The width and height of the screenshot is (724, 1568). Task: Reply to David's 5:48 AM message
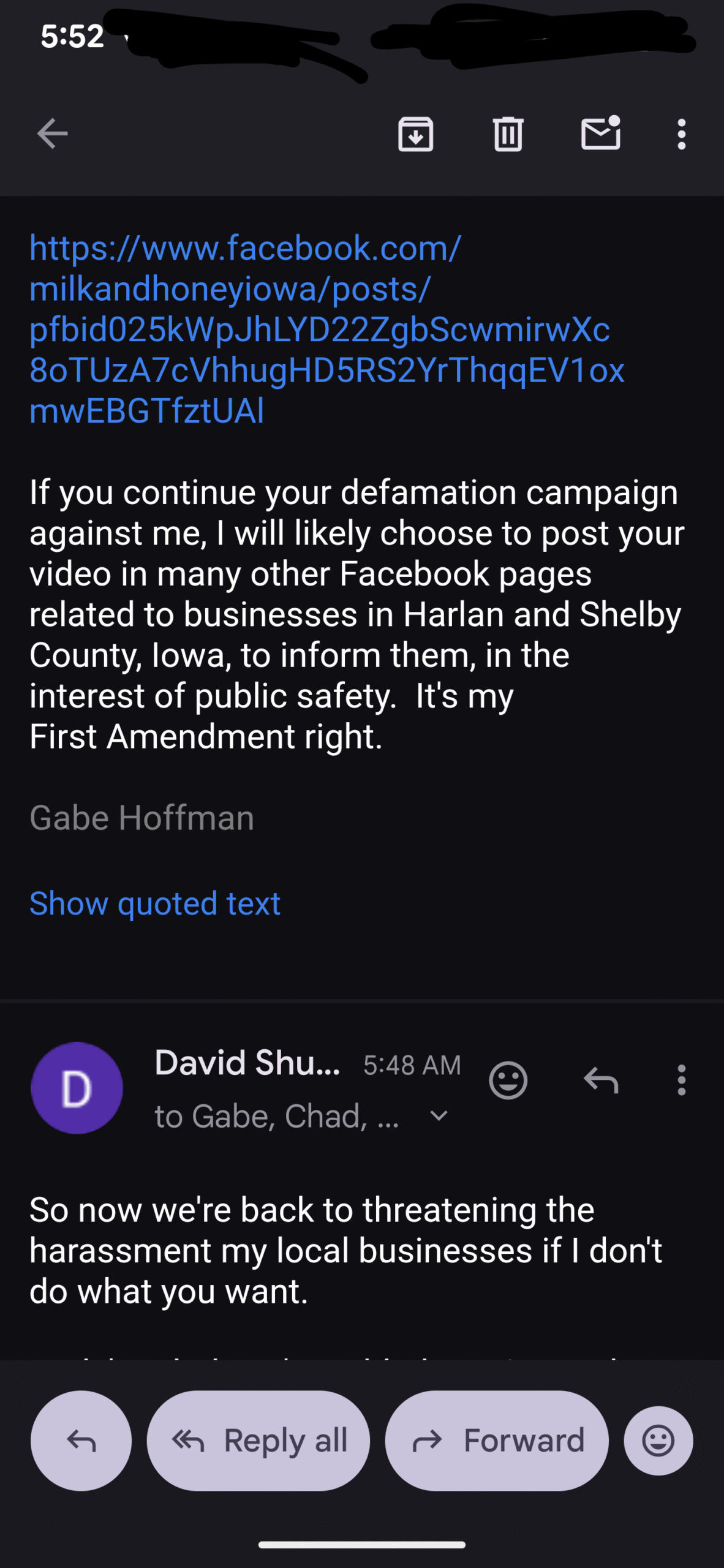[x=600, y=1080]
